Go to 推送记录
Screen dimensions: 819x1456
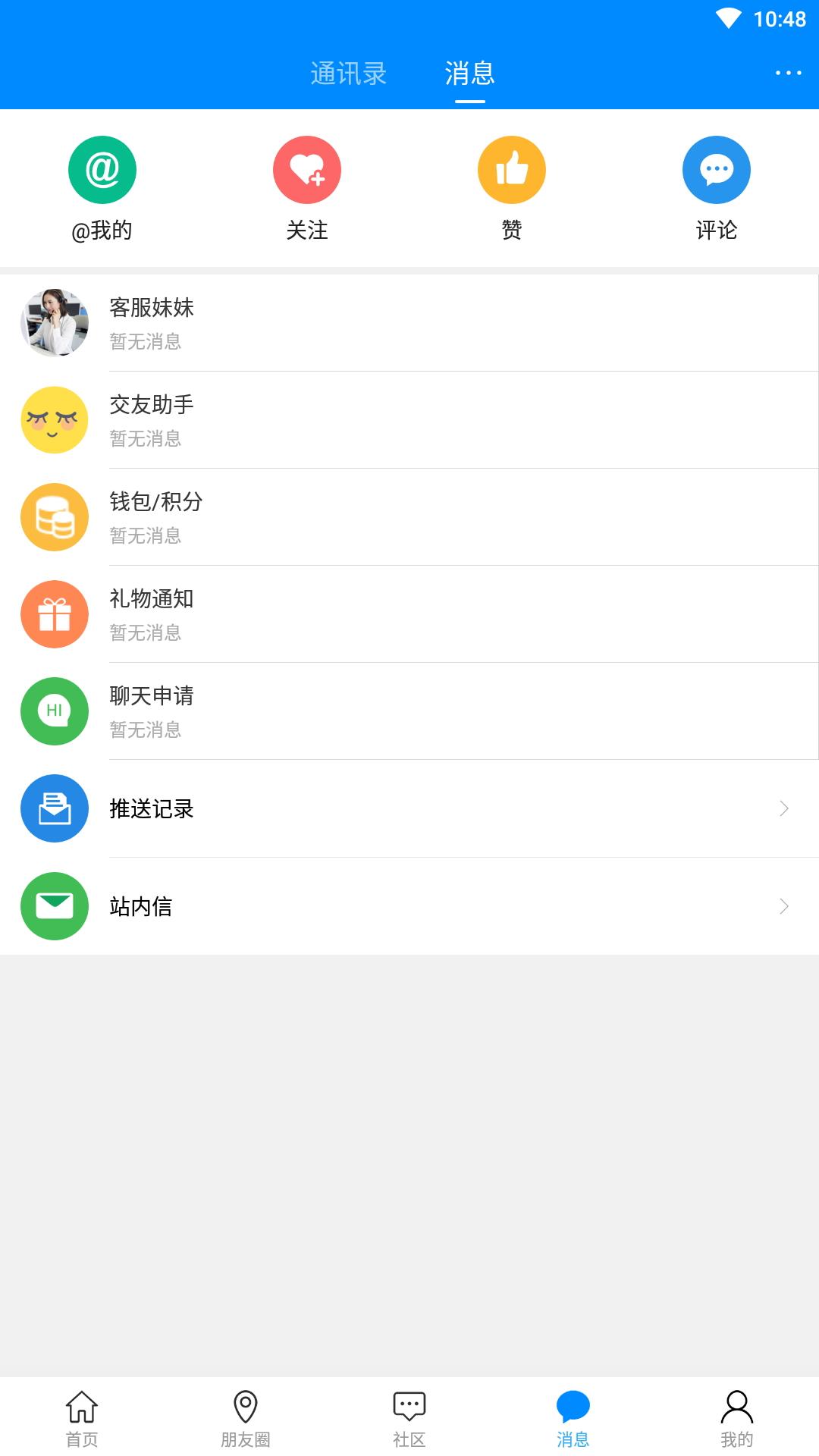[x=409, y=808]
